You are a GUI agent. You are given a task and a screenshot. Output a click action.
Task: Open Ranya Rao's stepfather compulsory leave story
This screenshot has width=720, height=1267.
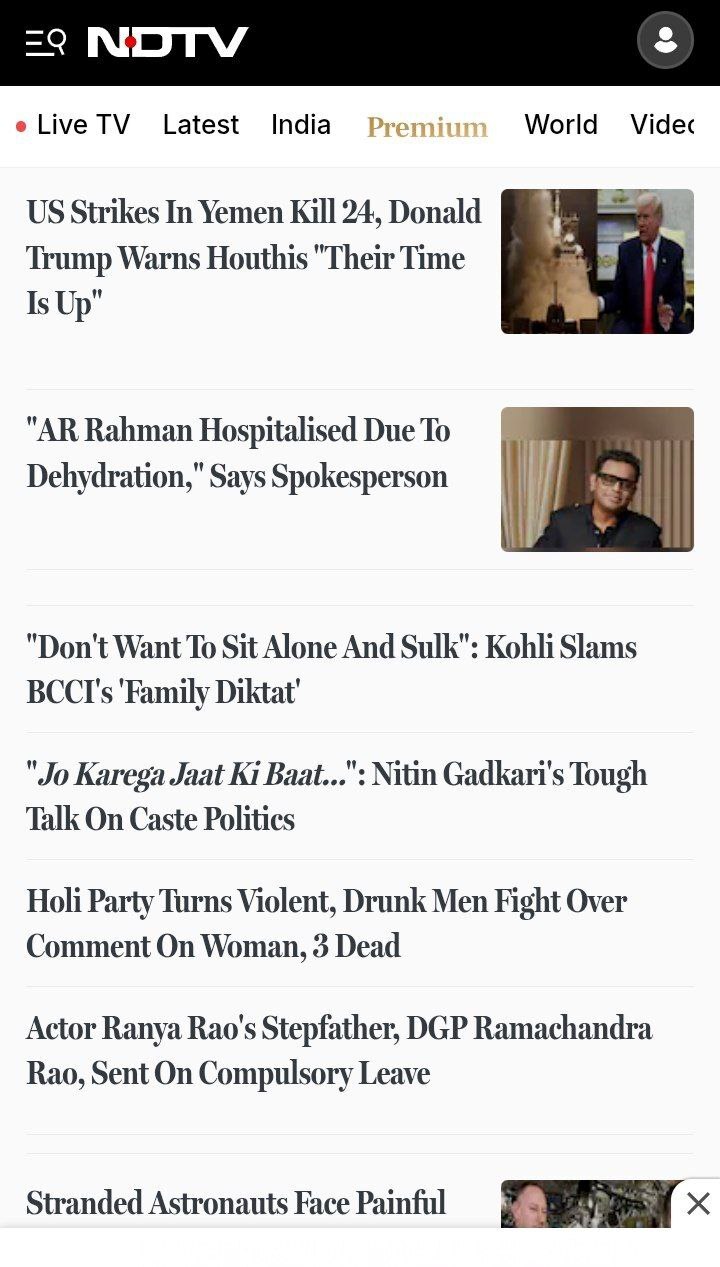338,1050
